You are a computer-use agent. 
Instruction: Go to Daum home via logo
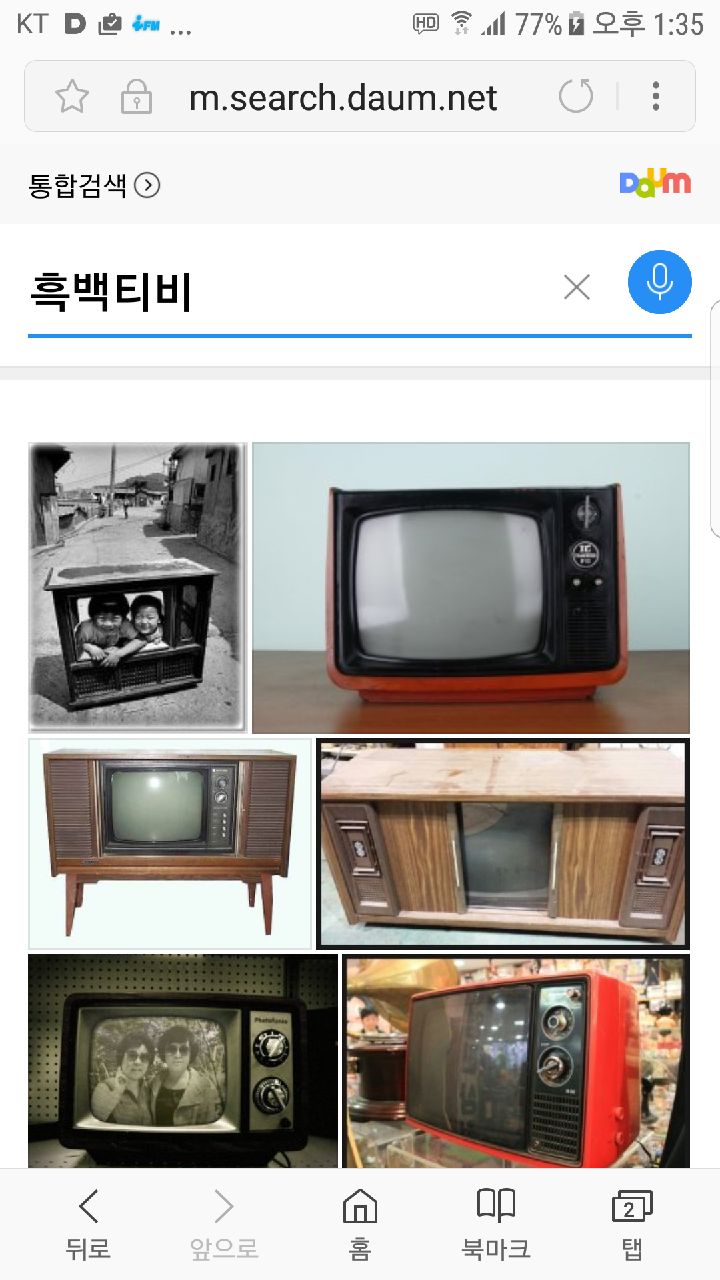[655, 183]
